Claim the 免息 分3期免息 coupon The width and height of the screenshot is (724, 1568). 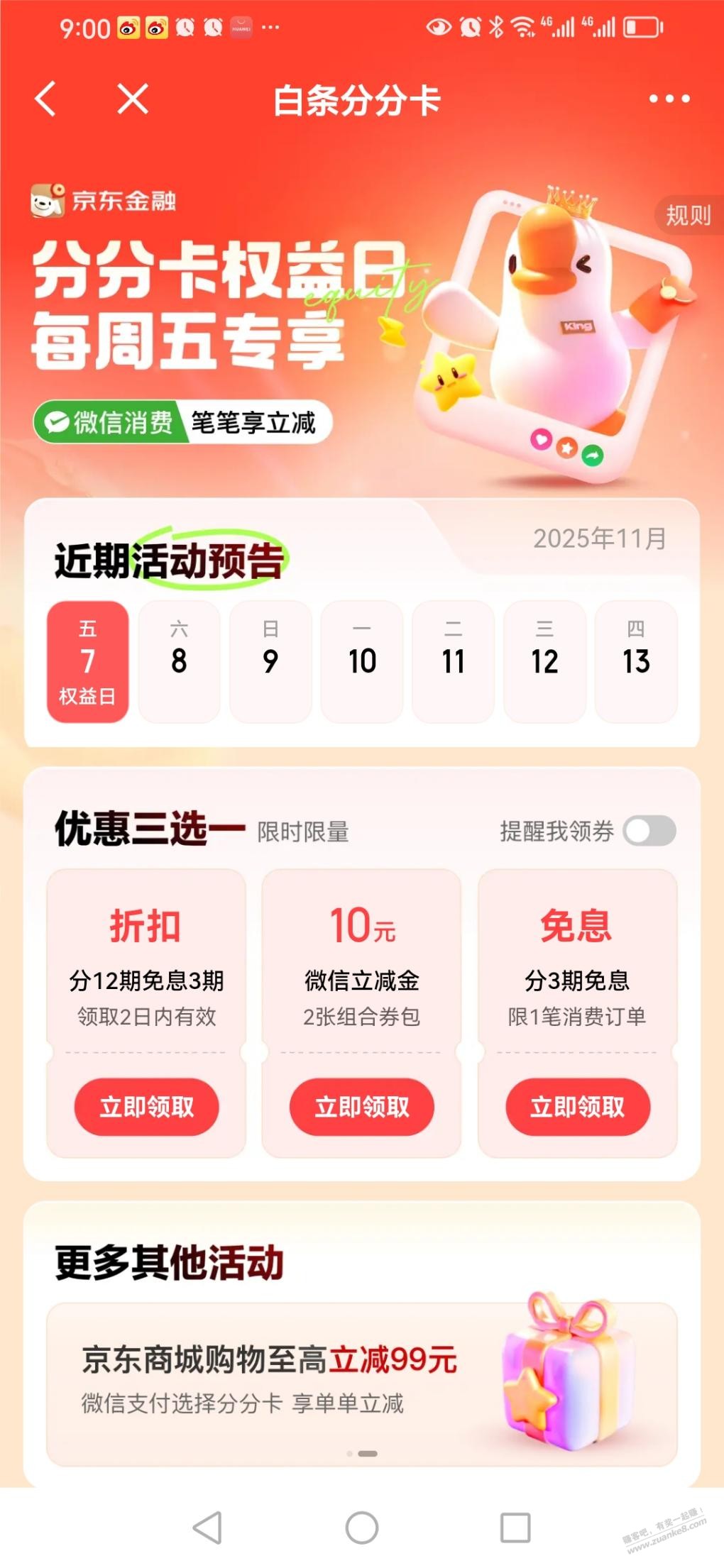pos(577,1107)
